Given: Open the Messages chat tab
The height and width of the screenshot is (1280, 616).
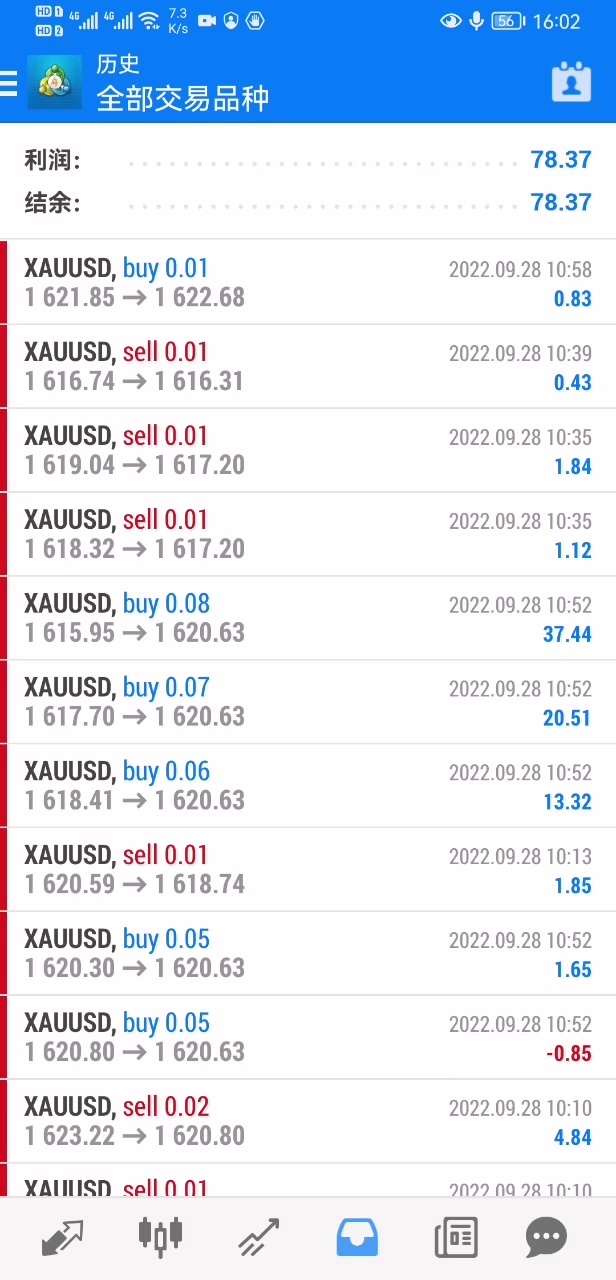Looking at the screenshot, I should coord(546,1238).
